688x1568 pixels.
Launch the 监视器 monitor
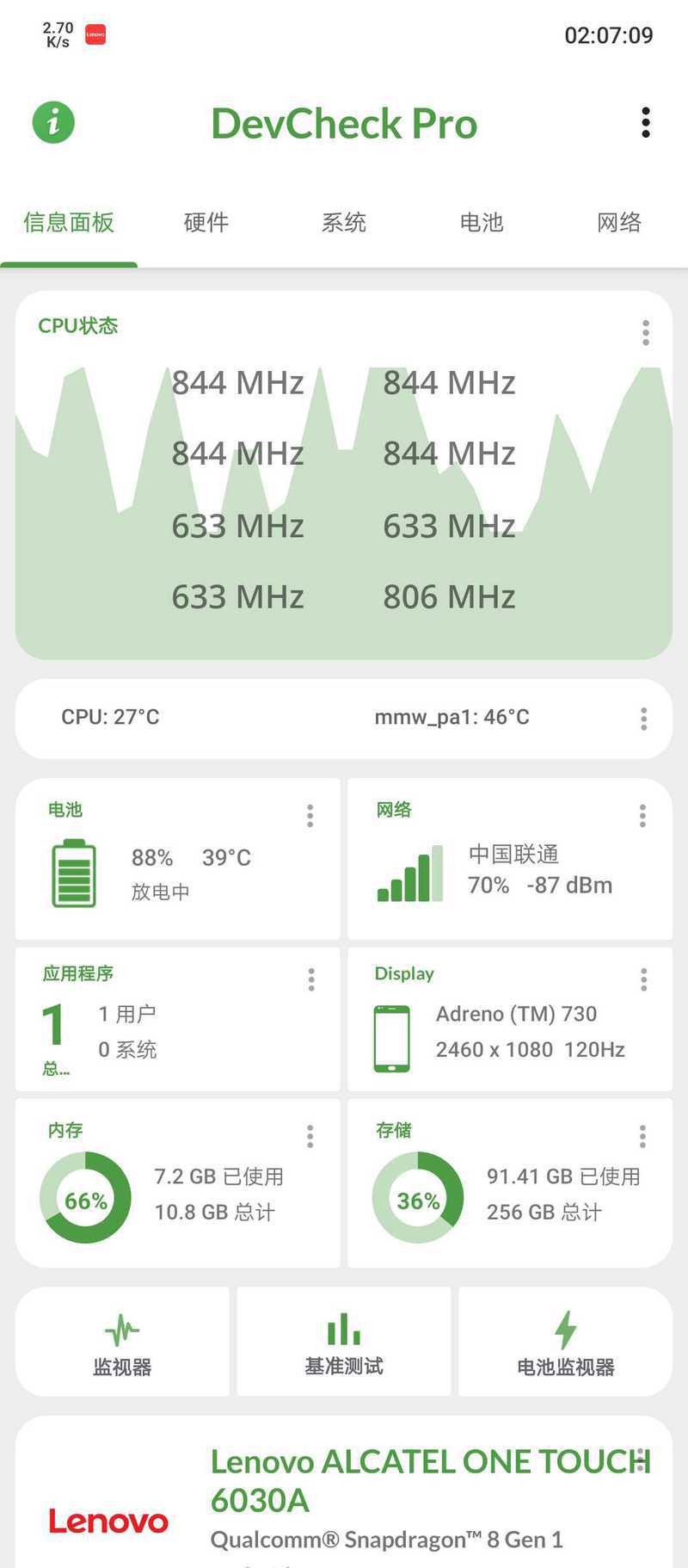[x=122, y=1342]
